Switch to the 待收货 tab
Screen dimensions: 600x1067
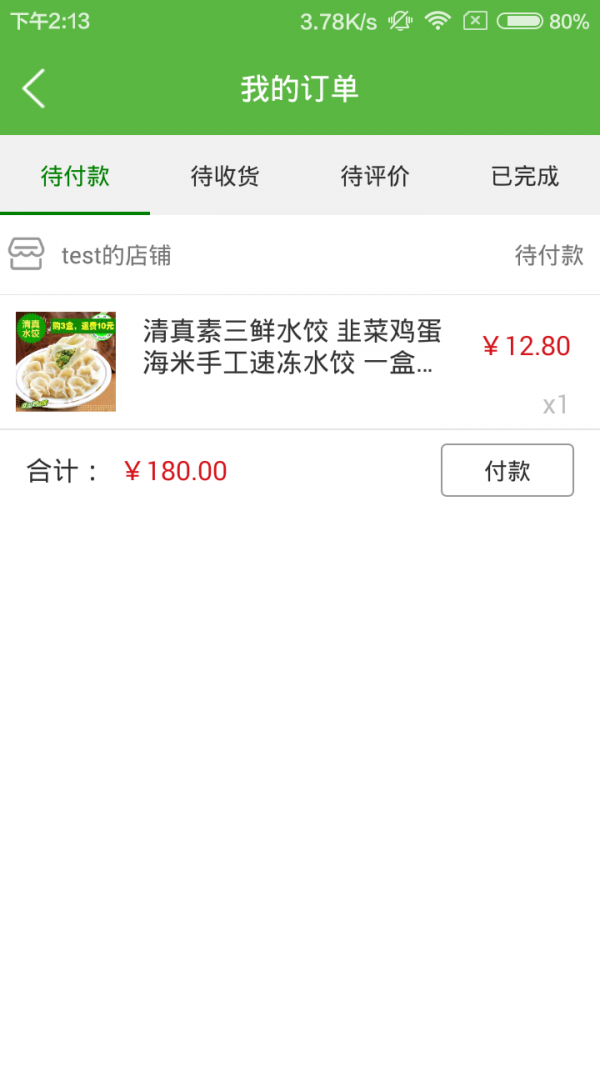pos(225,177)
